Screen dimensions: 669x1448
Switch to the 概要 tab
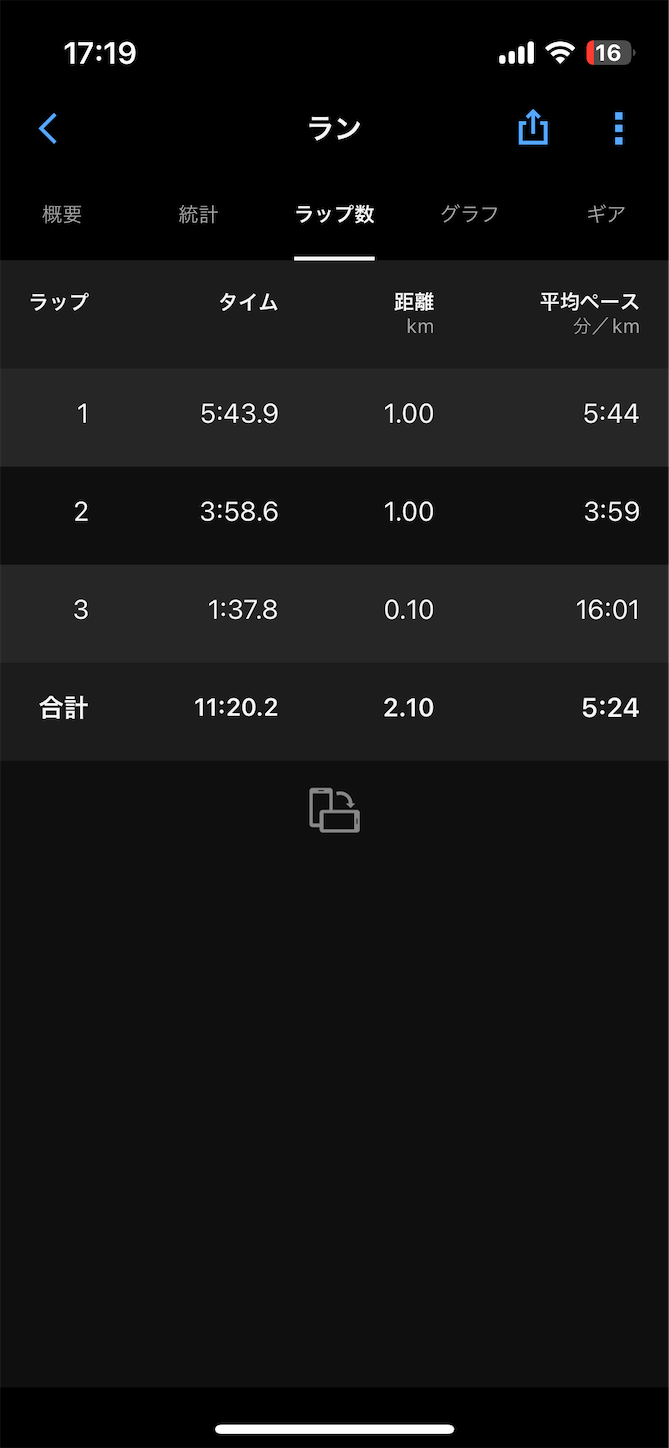62,214
